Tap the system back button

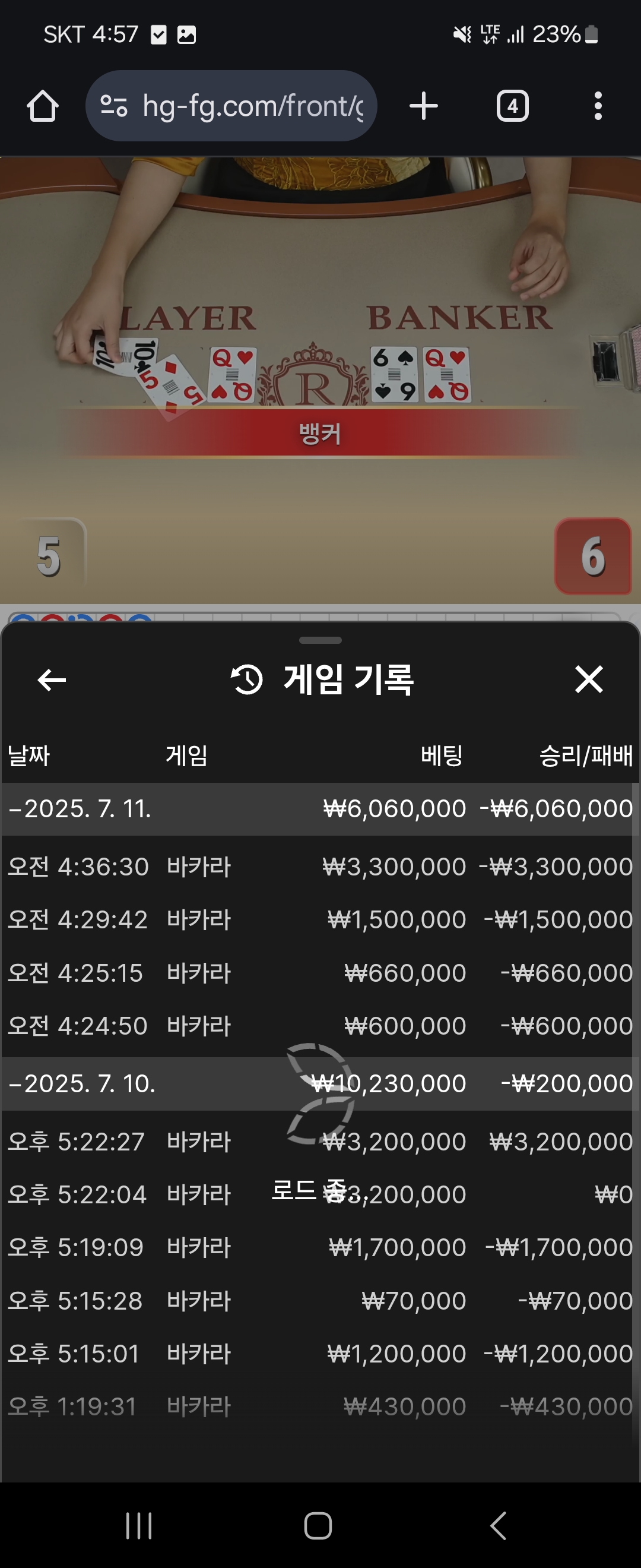(x=498, y=1525)
